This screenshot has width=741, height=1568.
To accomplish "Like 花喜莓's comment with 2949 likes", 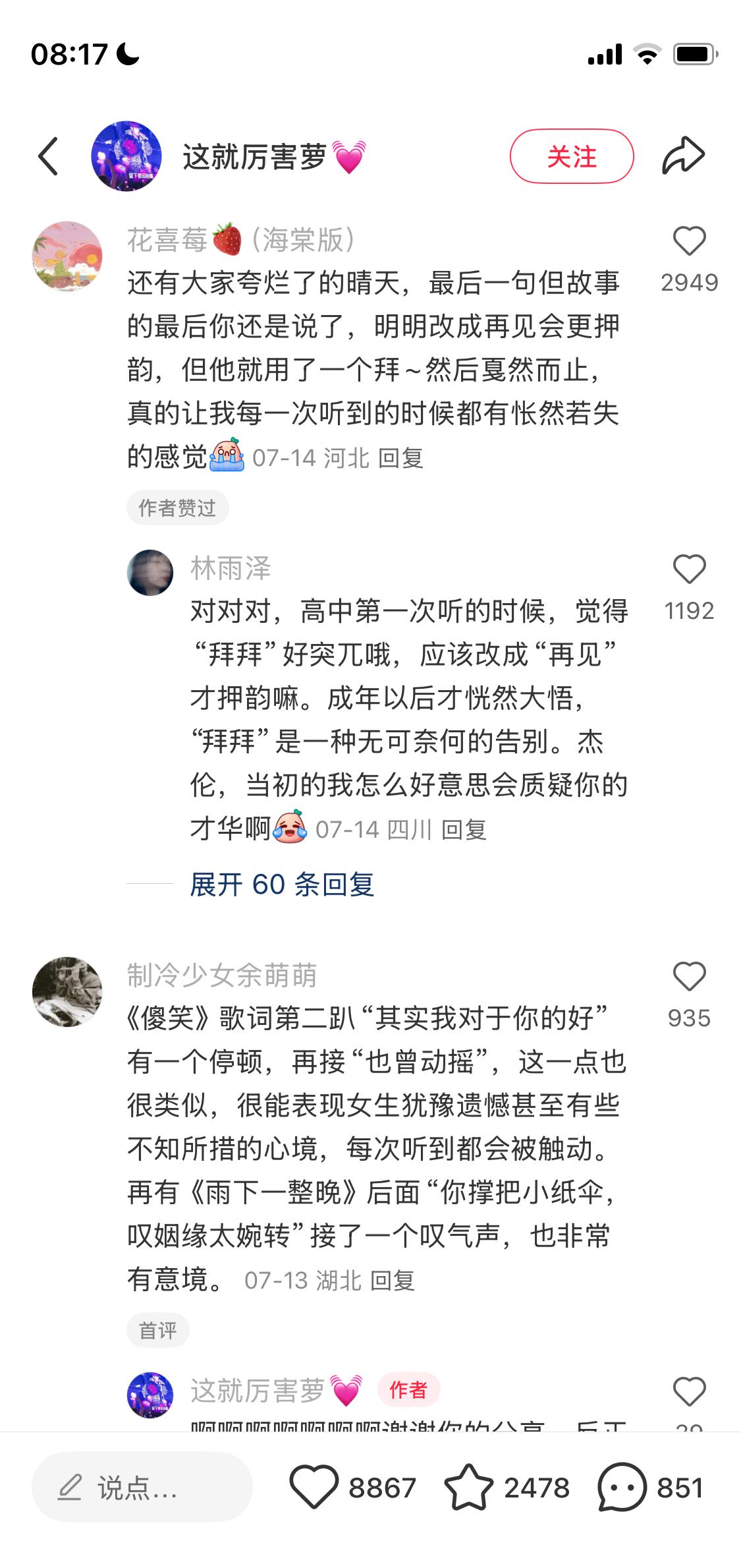I will coord(689,241).
